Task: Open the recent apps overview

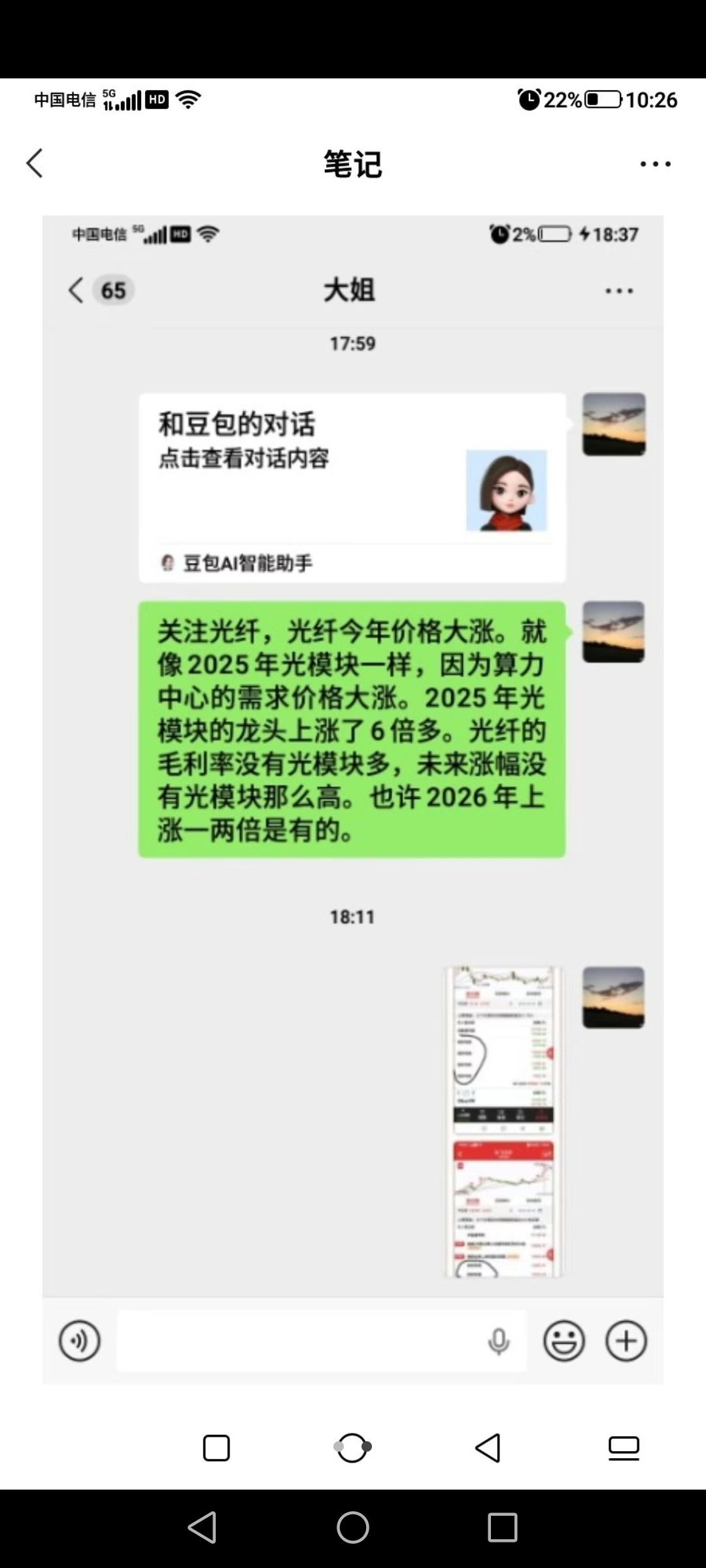Action: (x=502, y=1527)
